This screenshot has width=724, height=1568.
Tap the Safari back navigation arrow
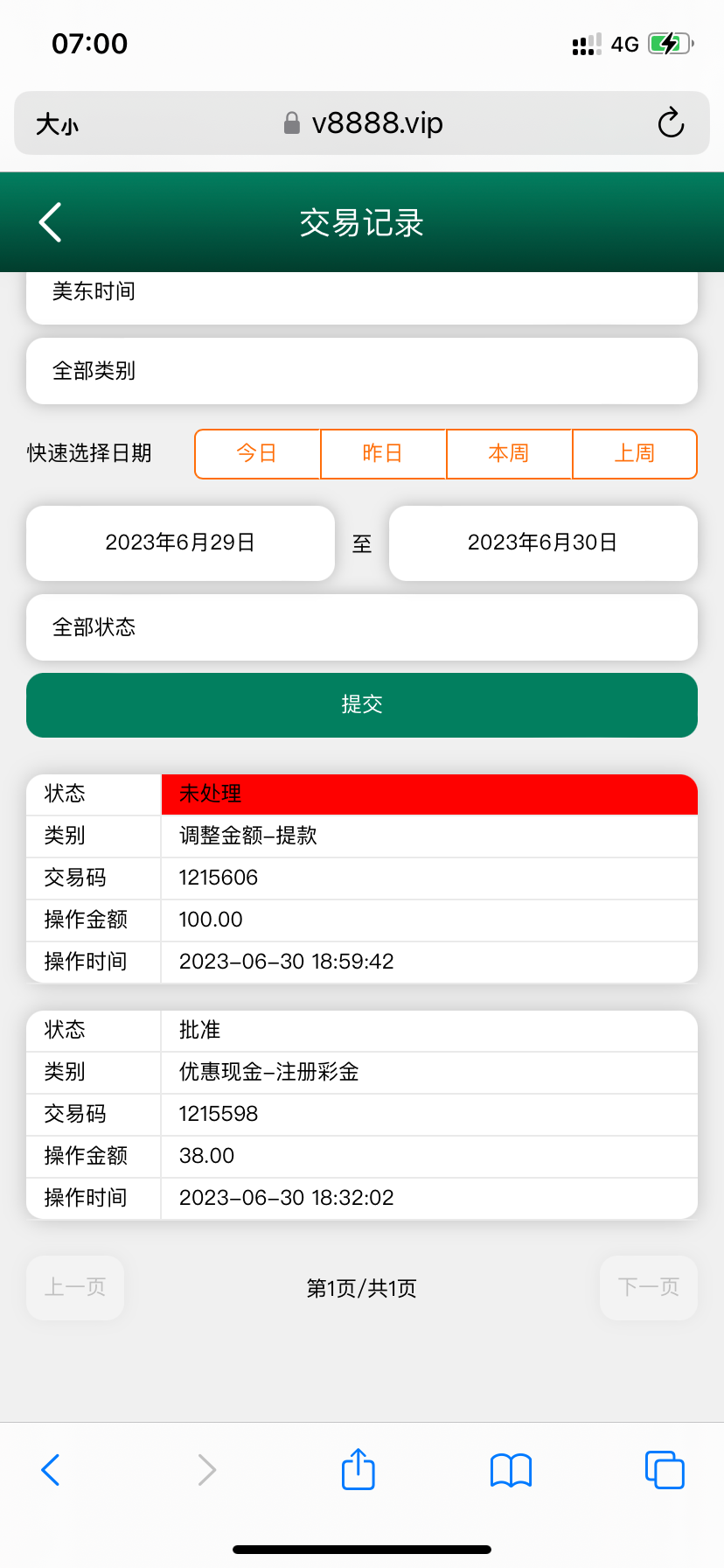click(50, 1470)
